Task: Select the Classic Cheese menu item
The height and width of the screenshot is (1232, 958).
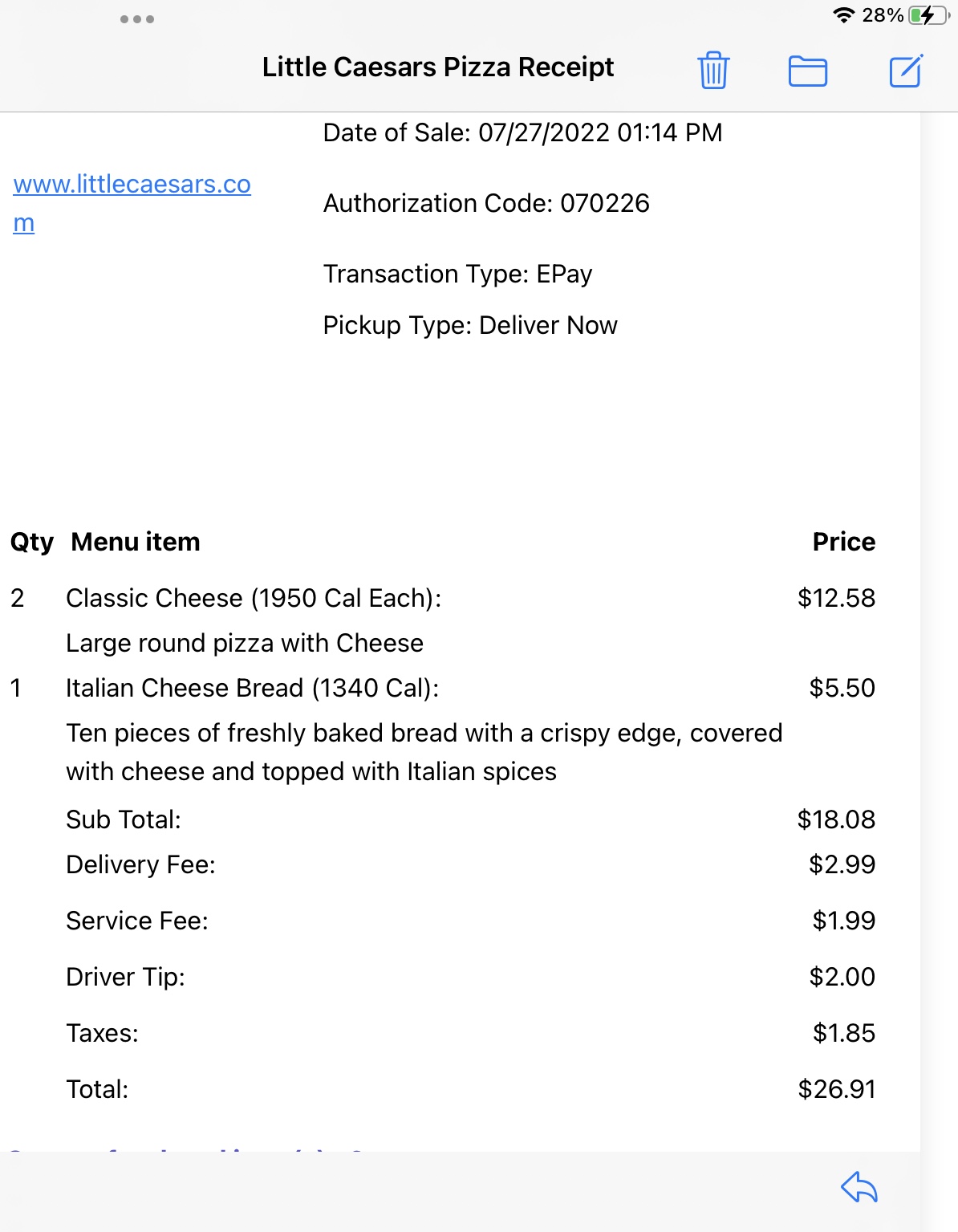Action: click(x=255, y=597)
